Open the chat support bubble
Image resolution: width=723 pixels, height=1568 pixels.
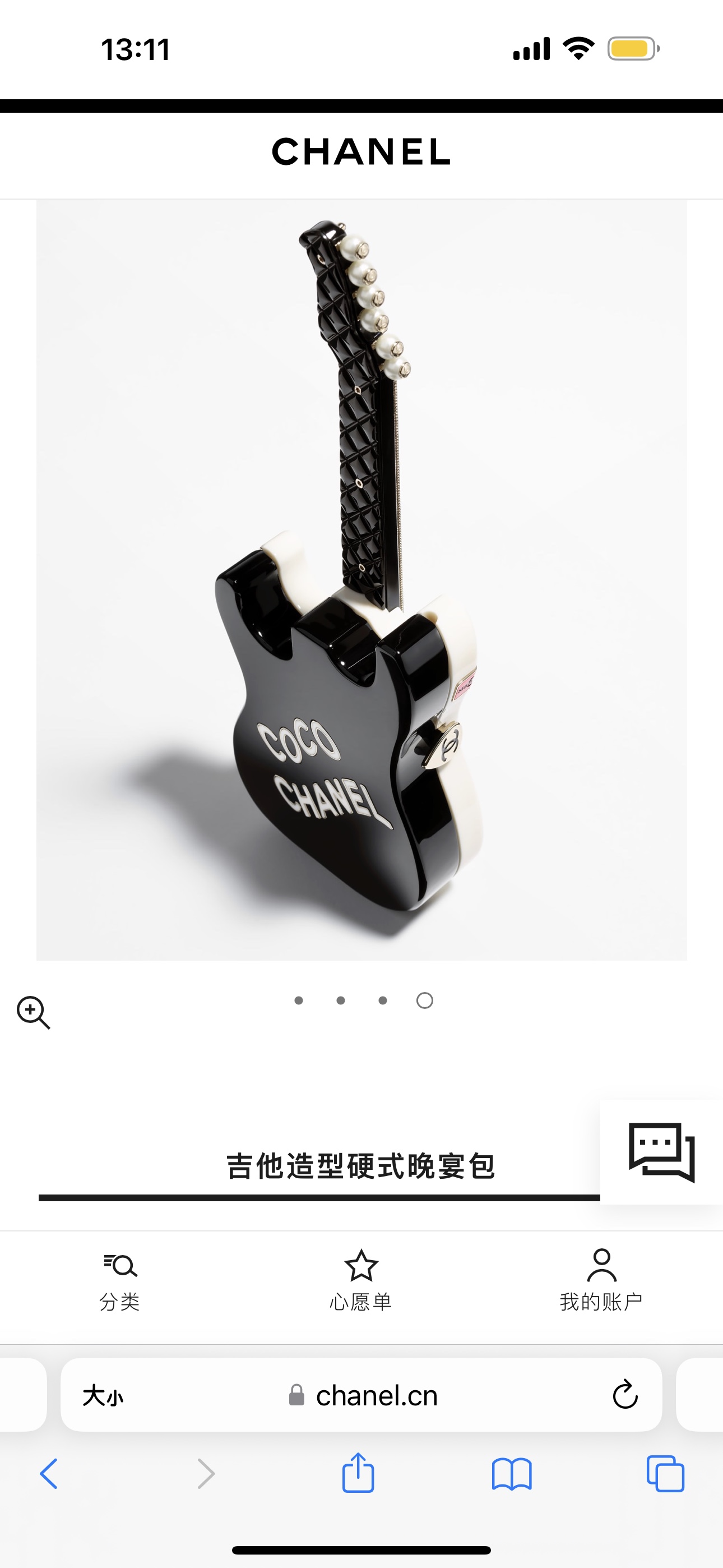tap(661, 1152)
